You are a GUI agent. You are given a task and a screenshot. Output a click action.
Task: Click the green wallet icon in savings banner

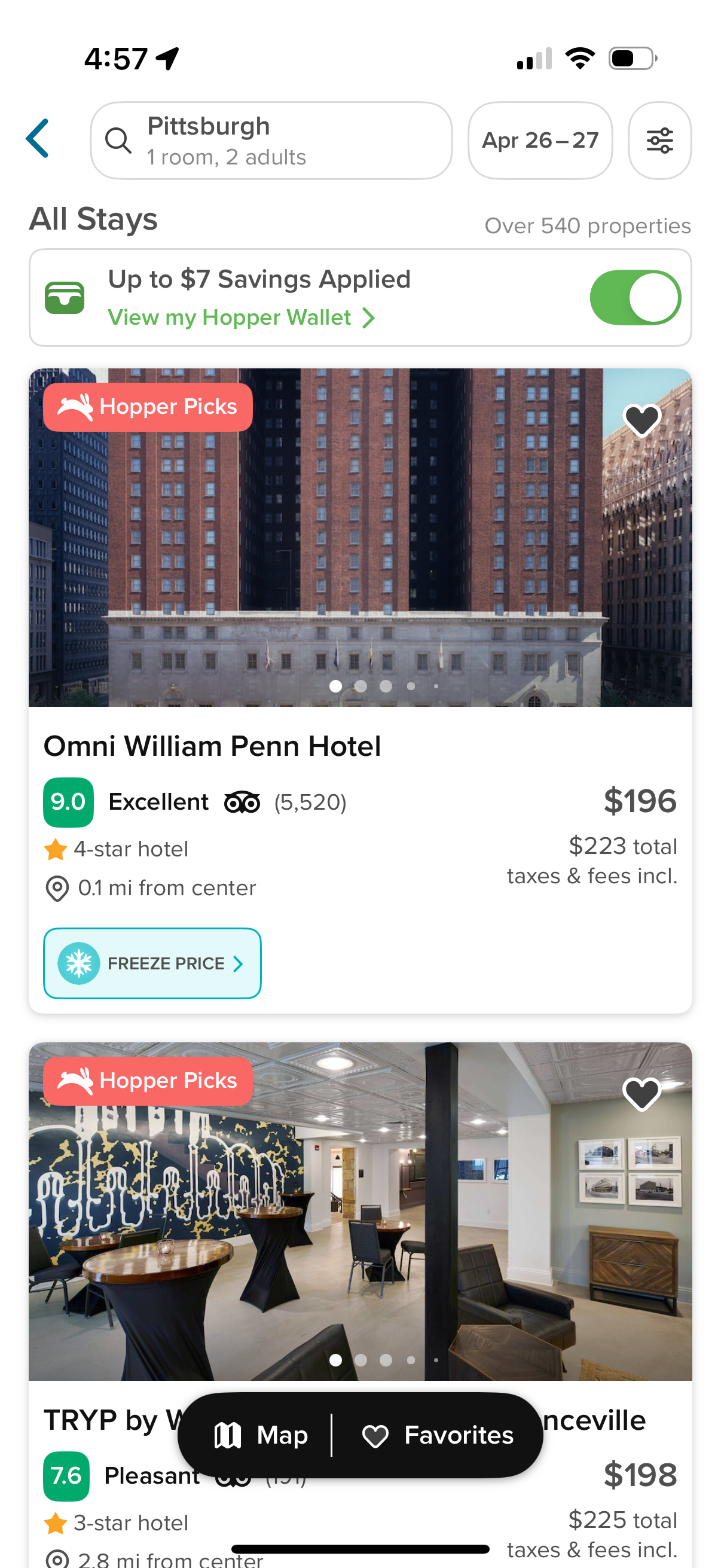[x=65, y=298]
